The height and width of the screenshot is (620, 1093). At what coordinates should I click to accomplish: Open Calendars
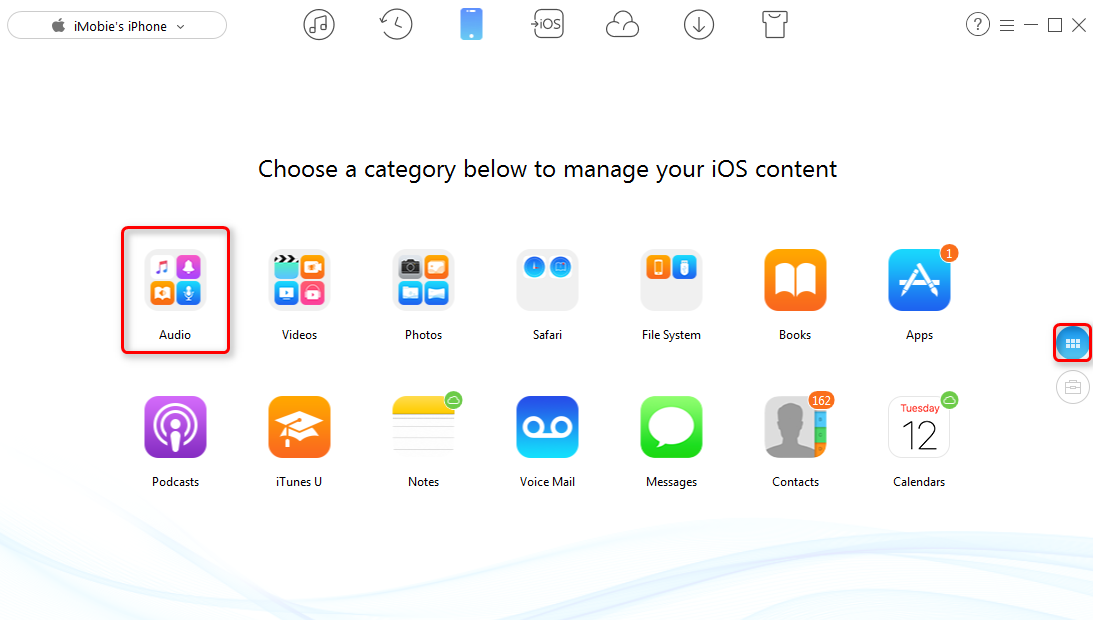click(919, 427)
